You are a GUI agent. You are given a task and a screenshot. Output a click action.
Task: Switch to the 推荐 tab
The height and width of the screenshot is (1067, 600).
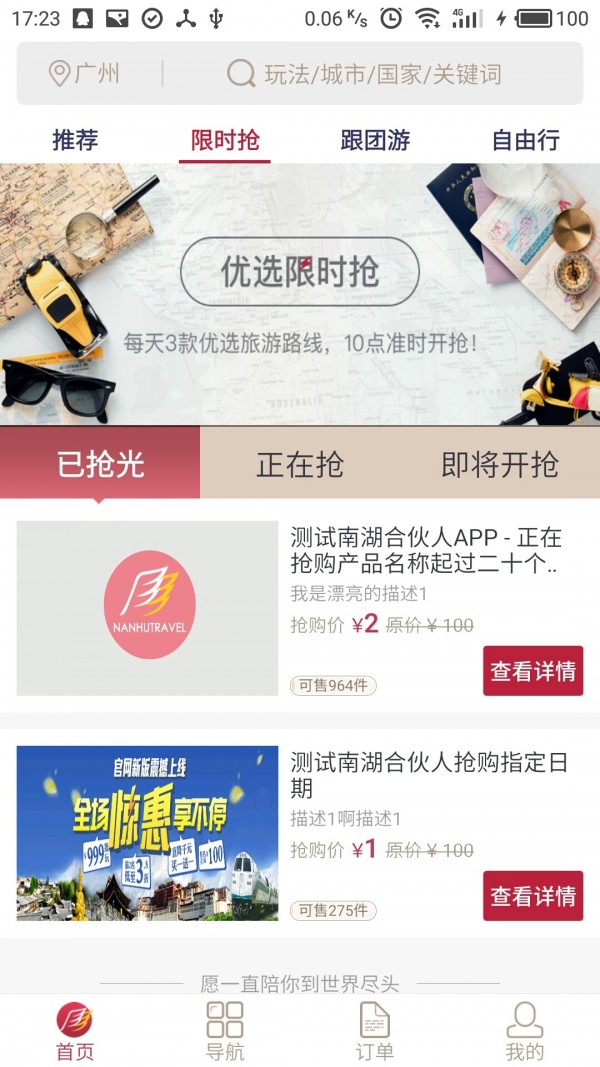pyautogui.click(x=75, y=140)
